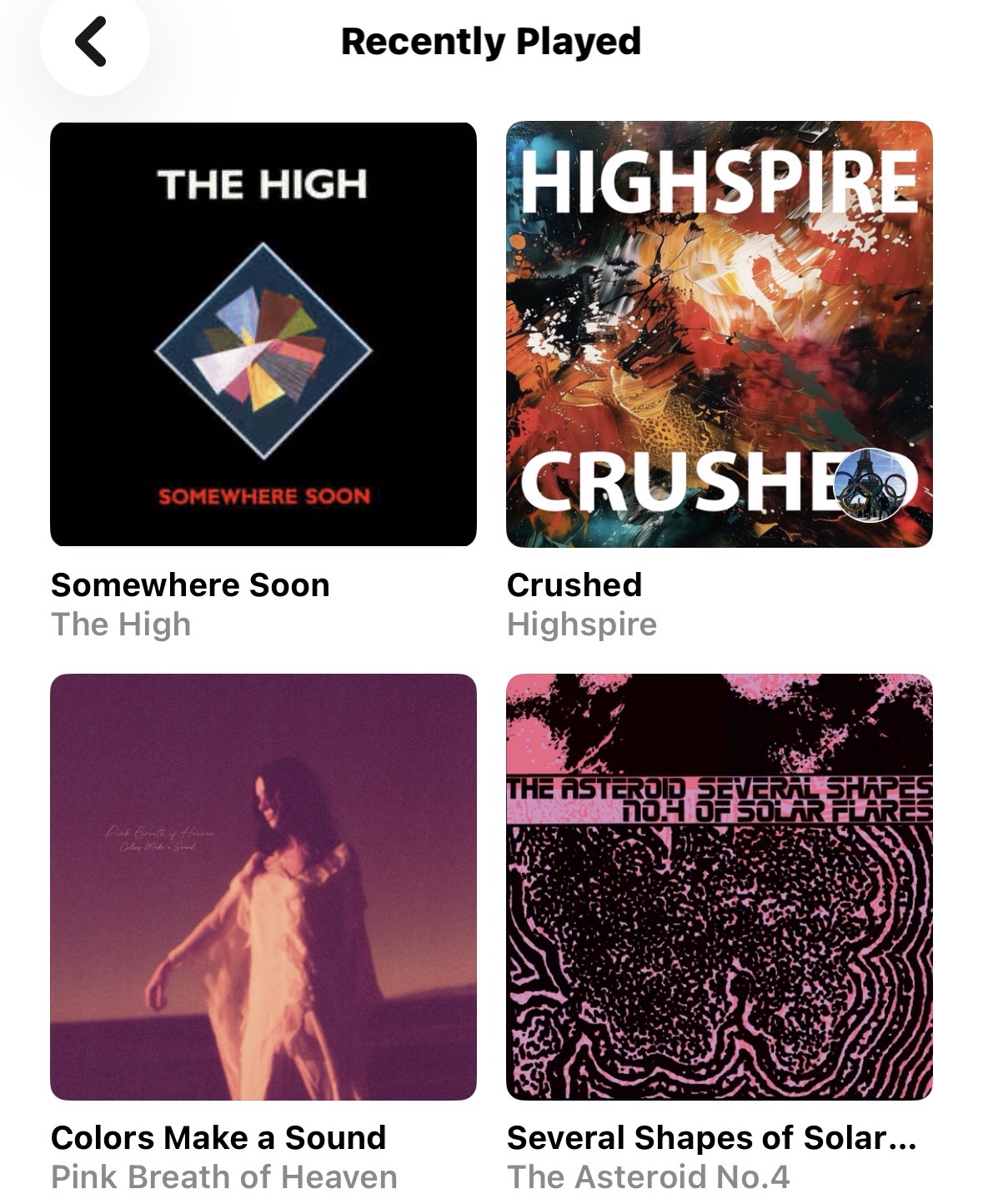Open Several Shapes of Solar Flares album
This screenshot has height=1204, width=983.
[719, 886]
